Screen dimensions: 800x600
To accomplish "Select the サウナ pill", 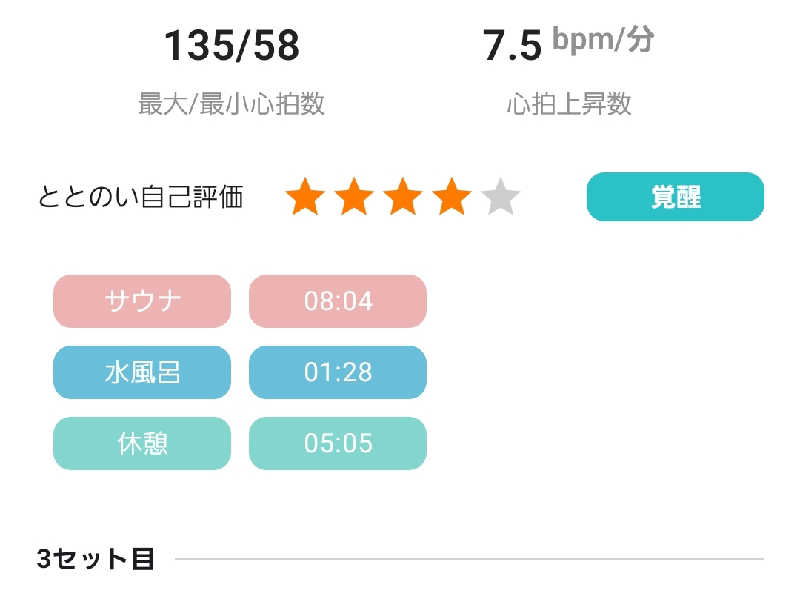I will (x=142, y=301).
